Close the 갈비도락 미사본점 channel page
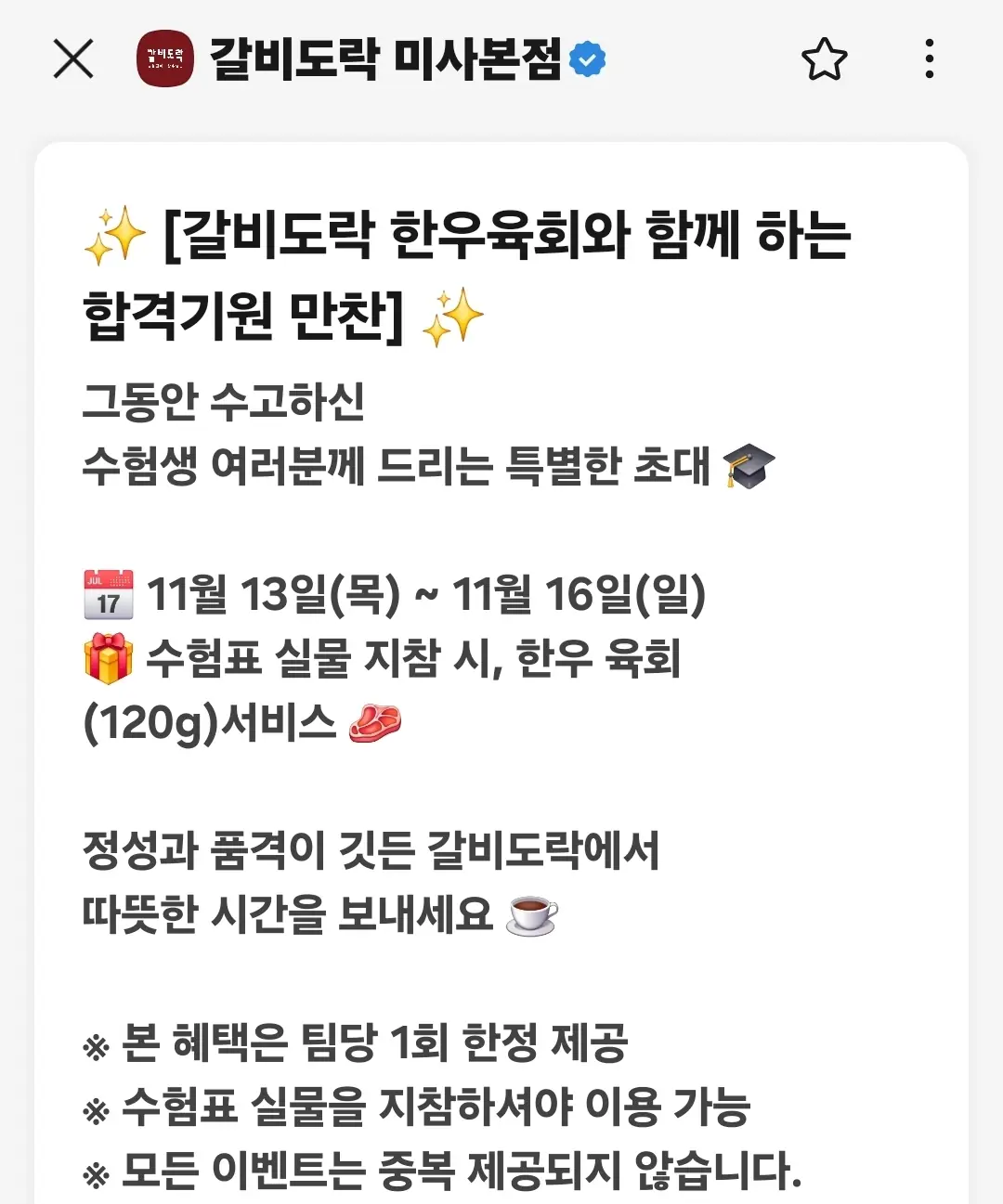This screenshot has height=1204, width=1003. pyautogui.click(x=73, y=59)
